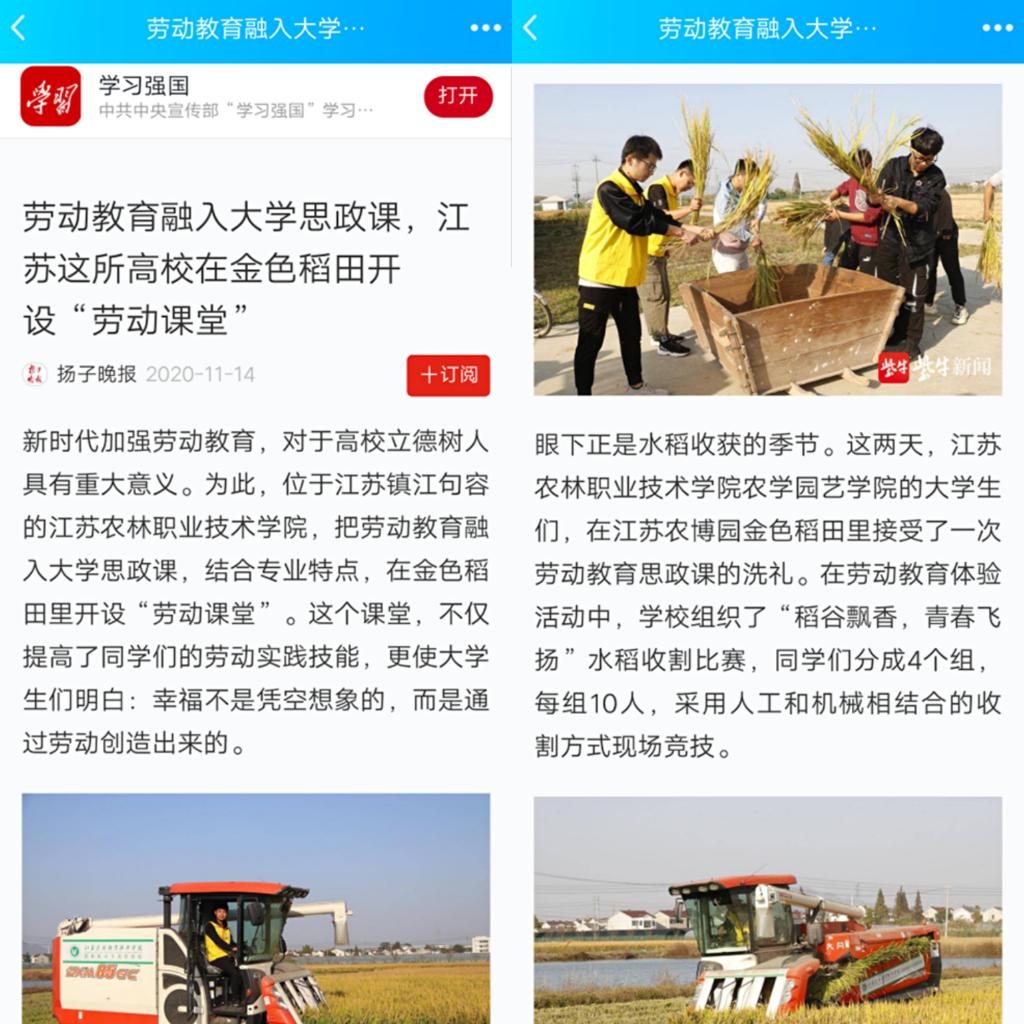The width and height of the screenshot is (1024, 1024).
Task: Tap the red 打开 button
Action: tap(458, 96)
